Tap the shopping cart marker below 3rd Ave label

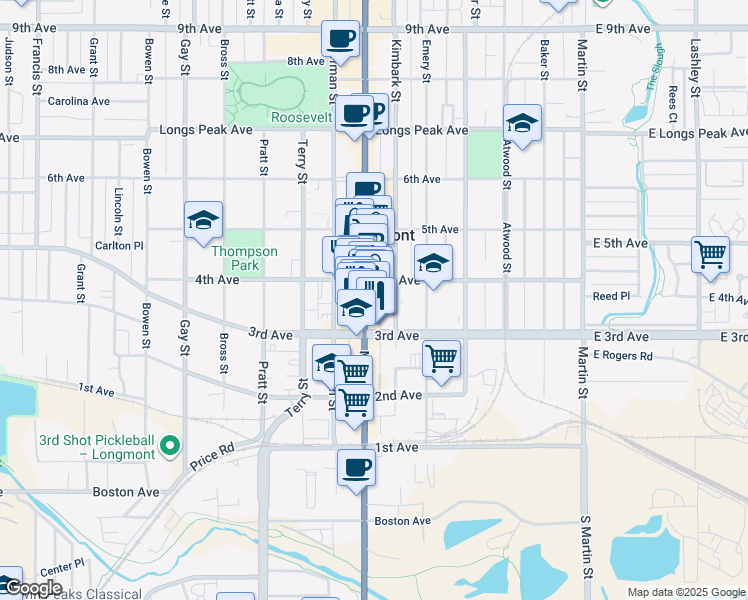pos(441,362)
